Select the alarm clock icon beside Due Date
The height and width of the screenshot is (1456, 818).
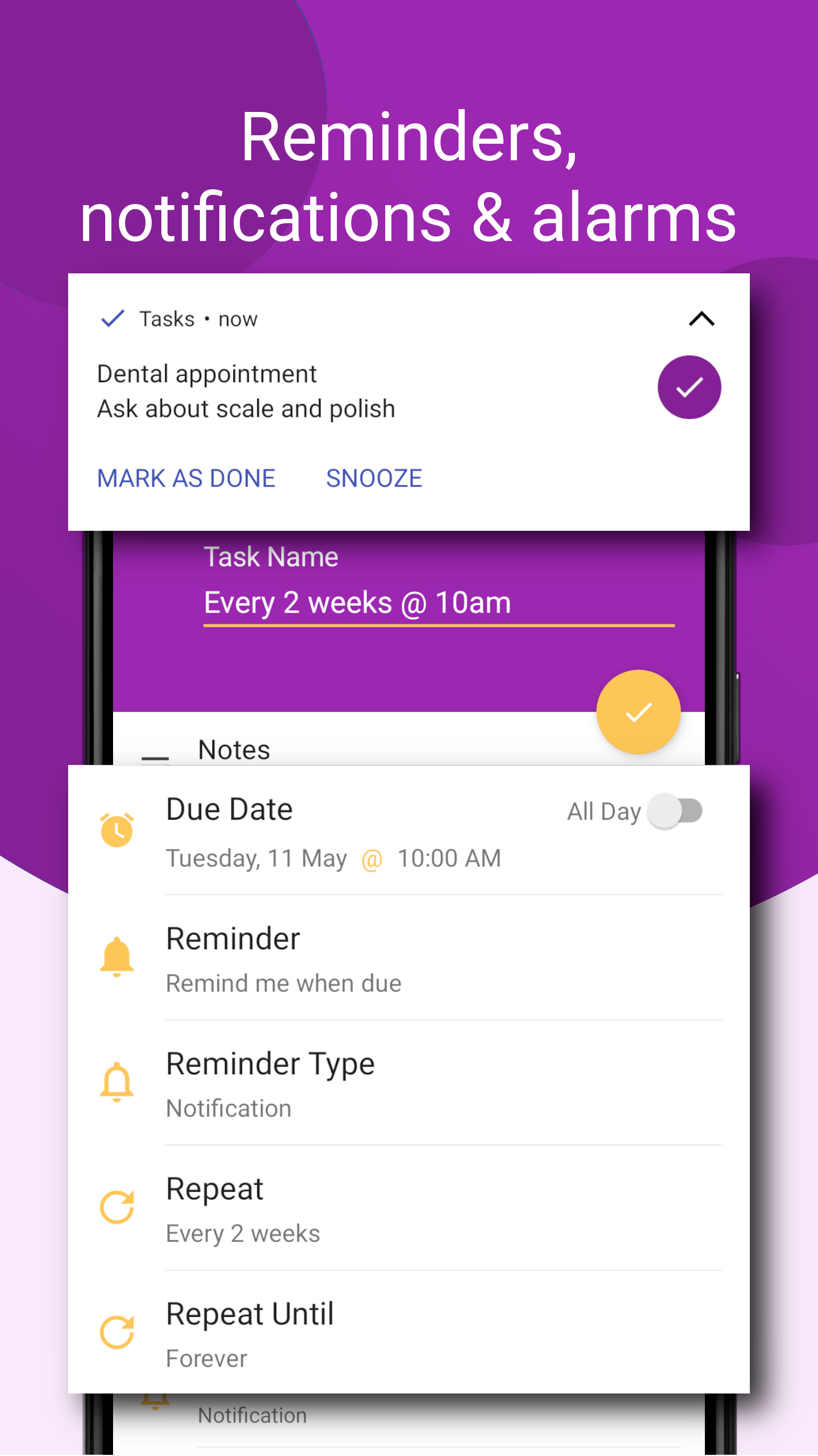pyautogui.click(x=116, y=830)
